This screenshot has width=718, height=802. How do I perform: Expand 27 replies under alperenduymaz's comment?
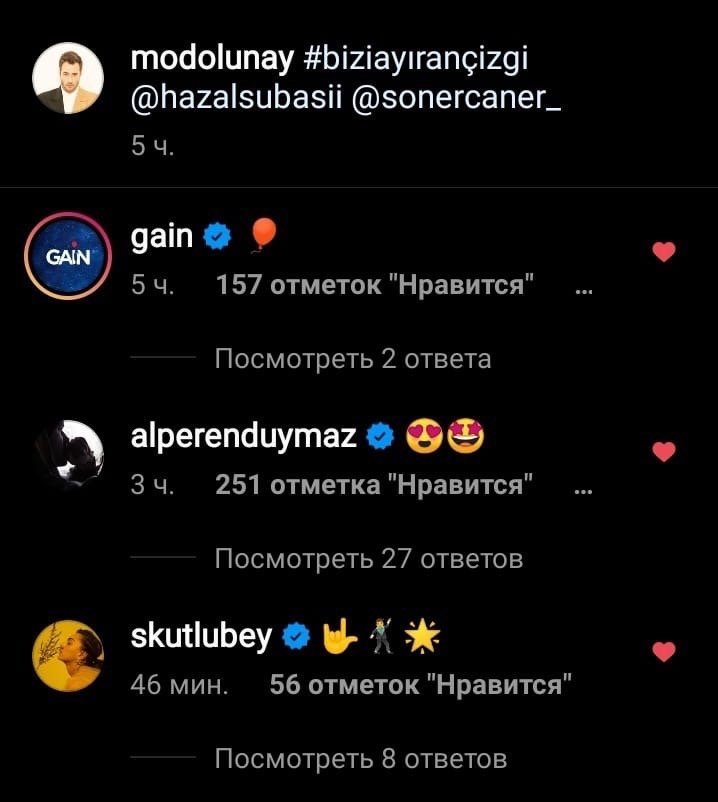click(368, 558)
